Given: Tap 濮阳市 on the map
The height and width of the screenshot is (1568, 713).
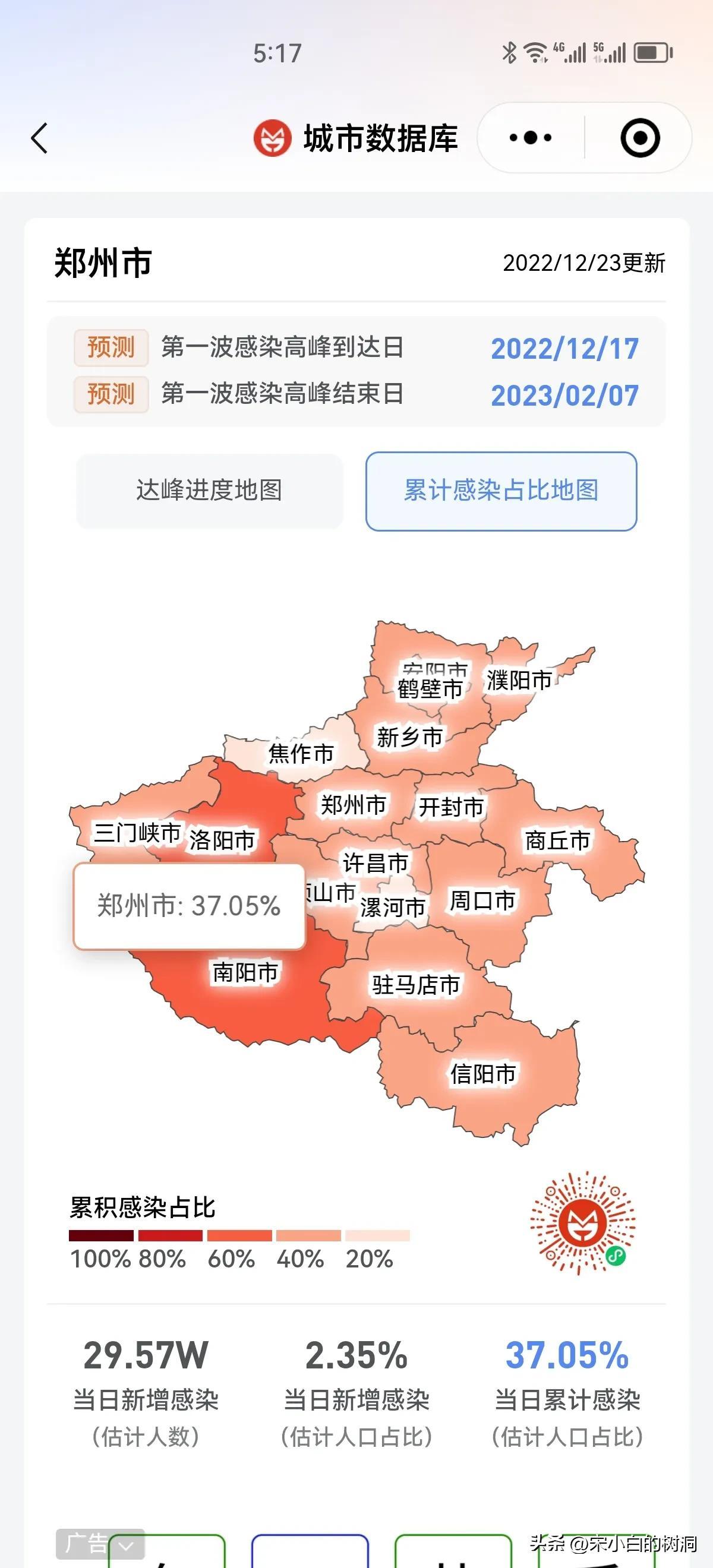Looking at the screenshot, I should coord(518,680).
